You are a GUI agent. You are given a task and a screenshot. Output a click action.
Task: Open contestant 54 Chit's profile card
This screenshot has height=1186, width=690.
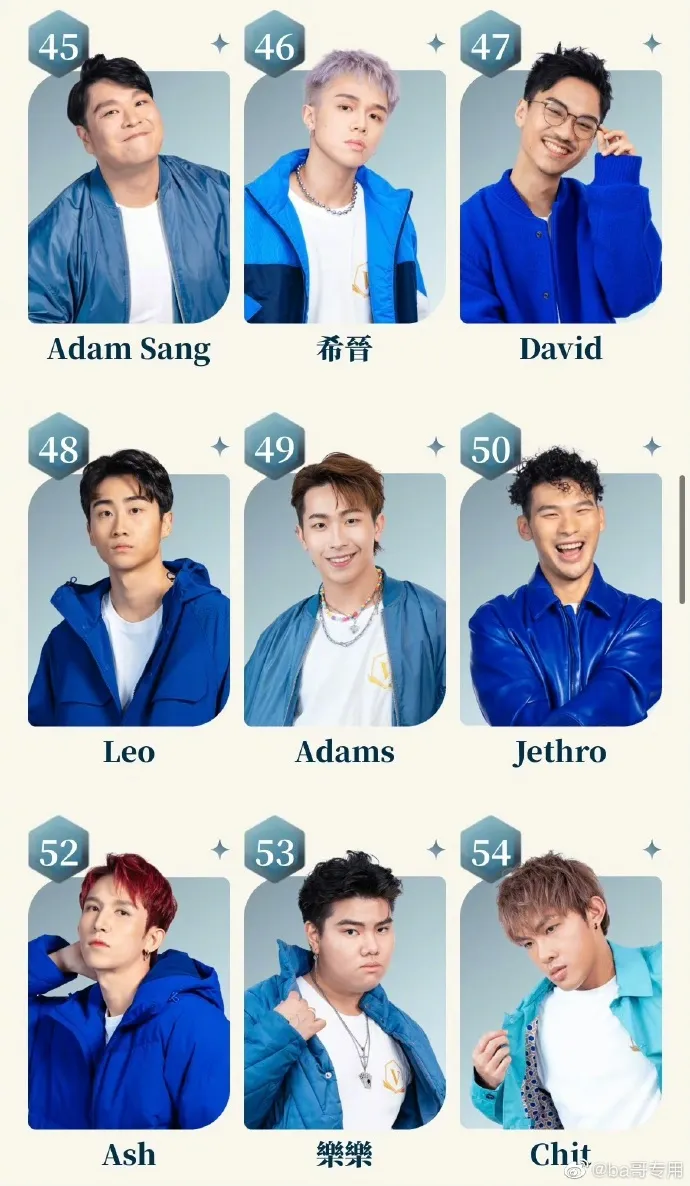point(561,1003)
